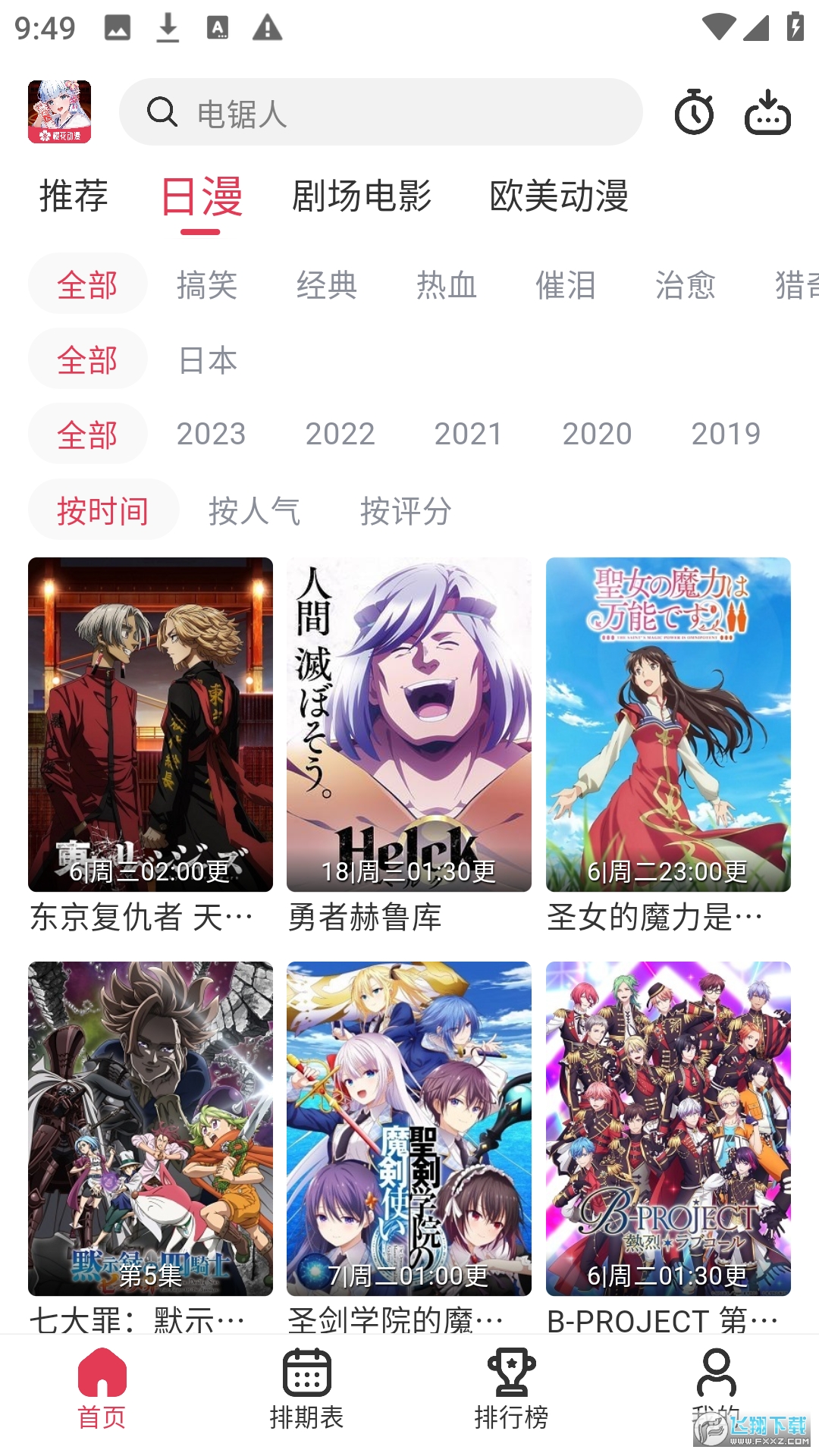Image resolution: width=819 pixels, height=1456 pixels.
Task: Switch to the 欧美动漫 tab
Action: (559, 196)
